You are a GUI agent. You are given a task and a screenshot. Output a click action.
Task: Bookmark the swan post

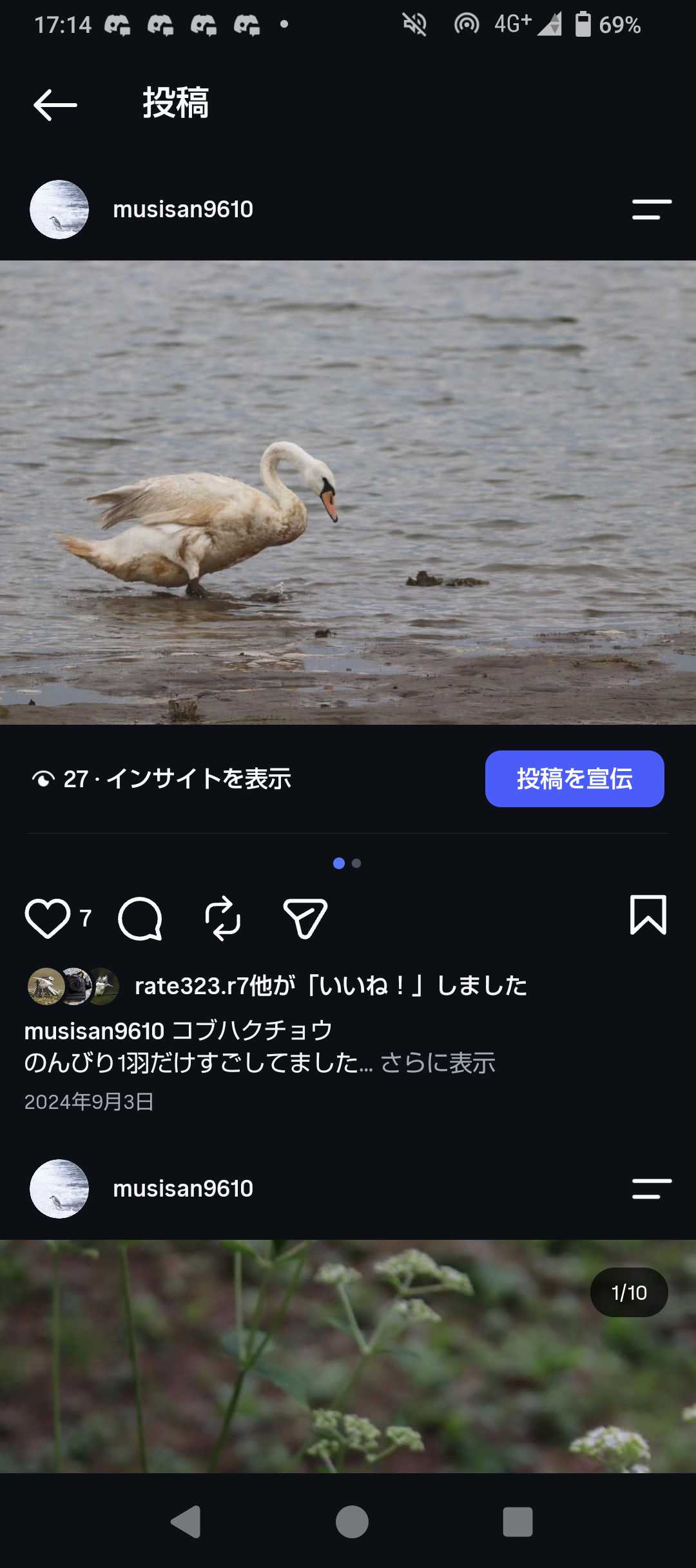pos(648,915)
